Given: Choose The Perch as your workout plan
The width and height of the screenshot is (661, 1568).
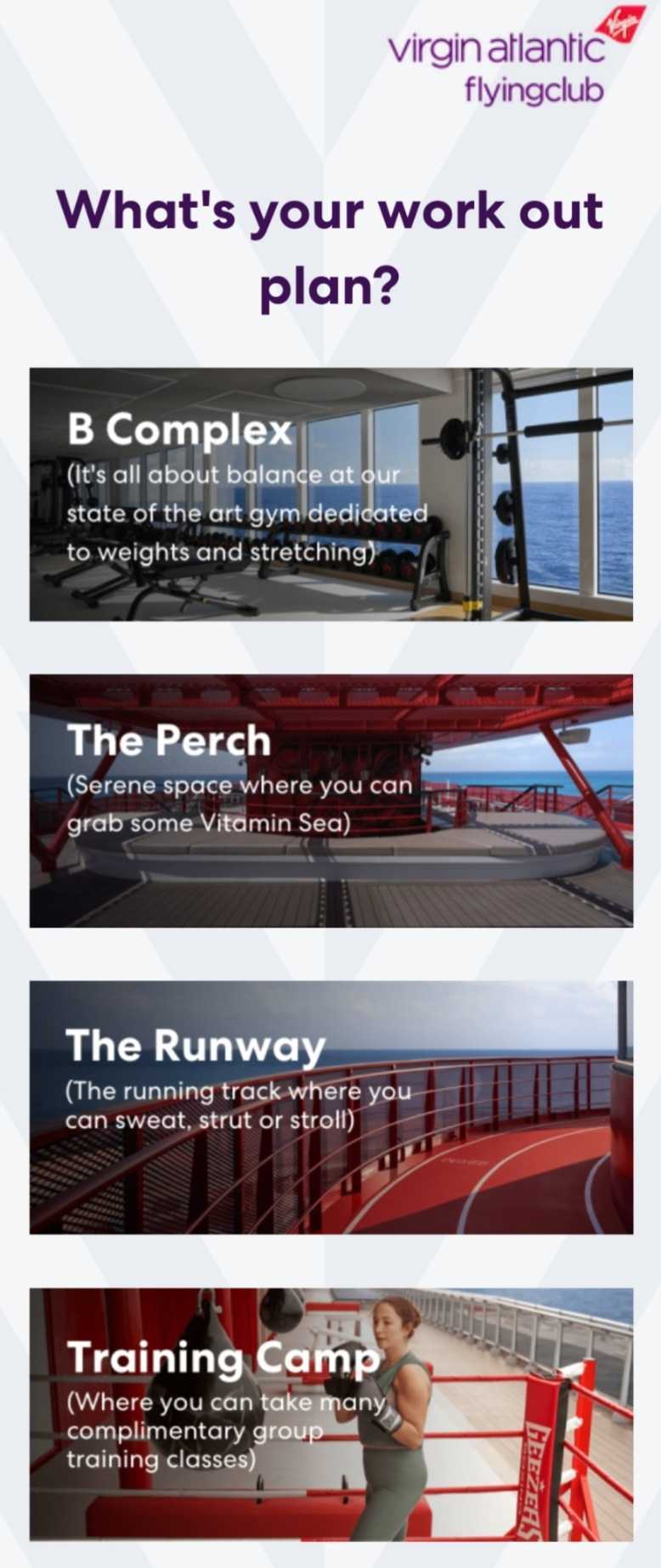Looking at the screenshot, I should (330, 800).
